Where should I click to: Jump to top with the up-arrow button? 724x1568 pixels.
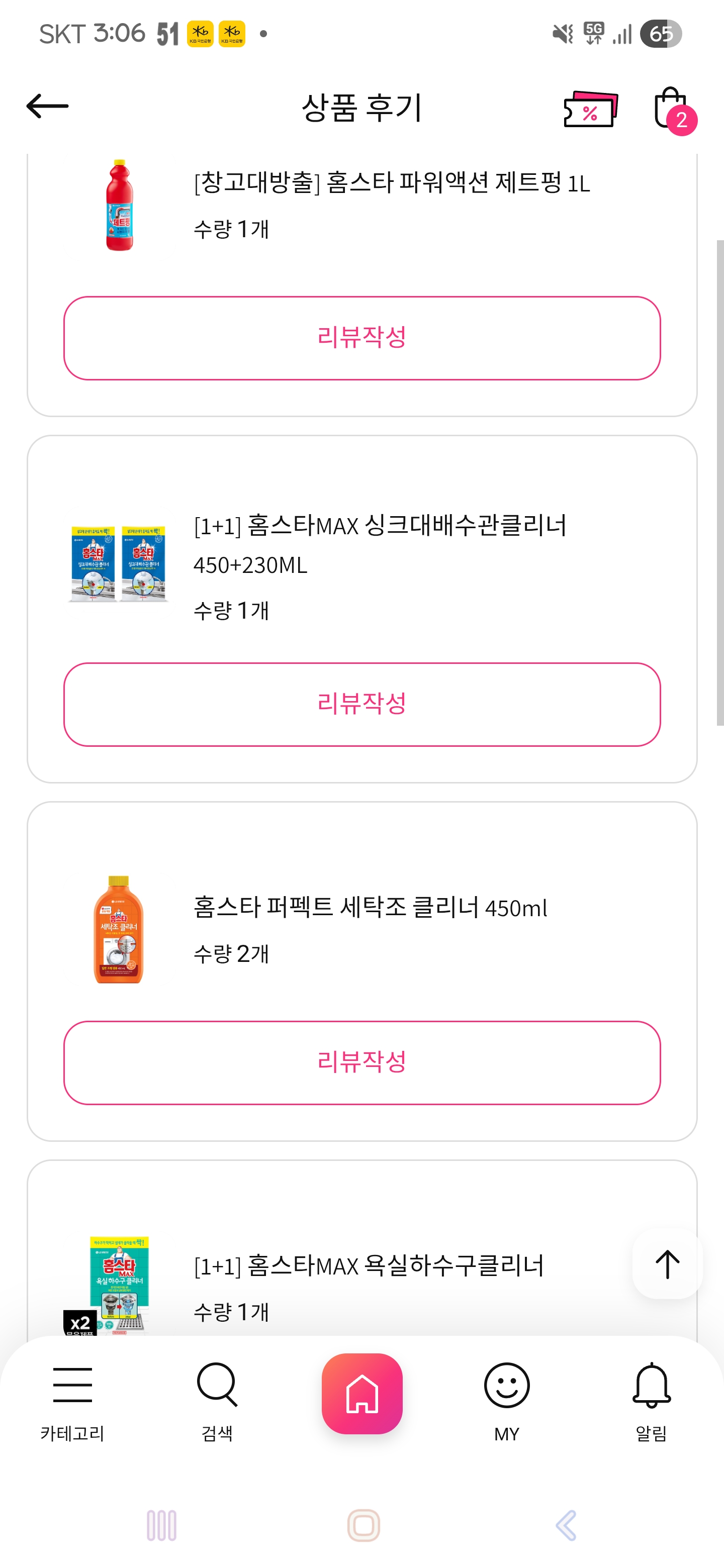667,1264
